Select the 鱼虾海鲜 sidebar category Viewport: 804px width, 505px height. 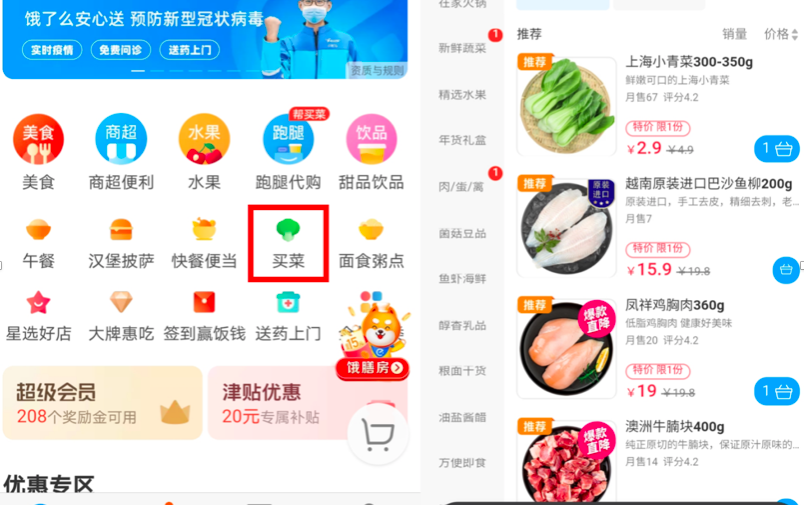coord(462,279)
